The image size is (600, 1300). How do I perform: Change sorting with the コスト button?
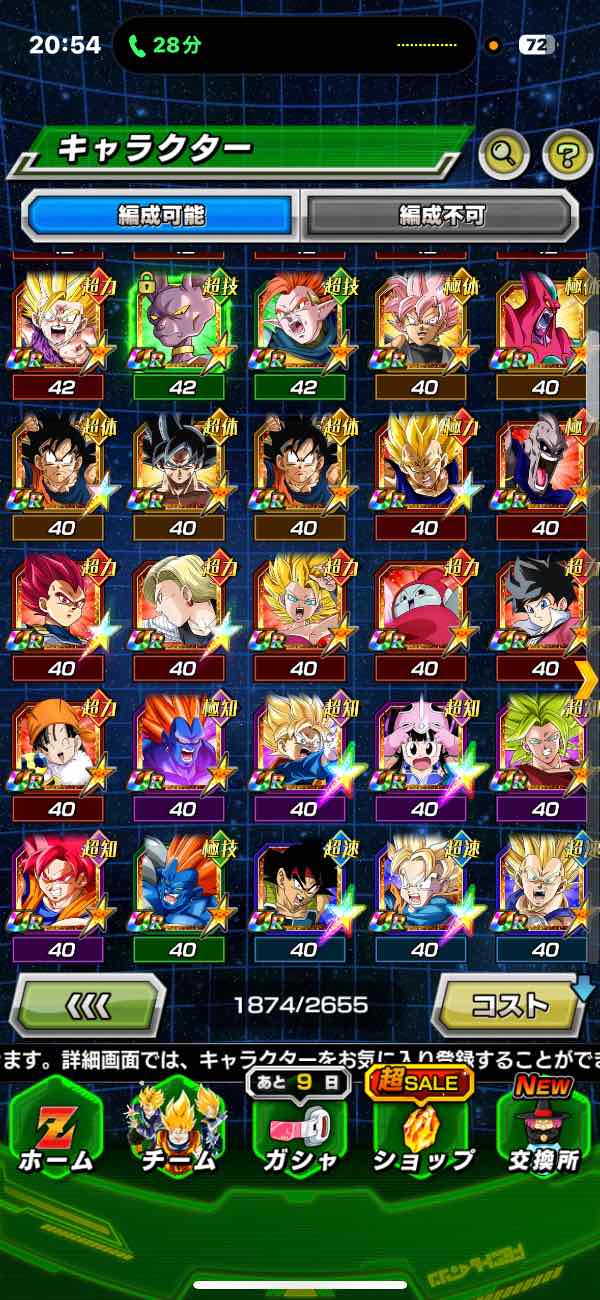pyautogui.click(x=510, y=1003)
